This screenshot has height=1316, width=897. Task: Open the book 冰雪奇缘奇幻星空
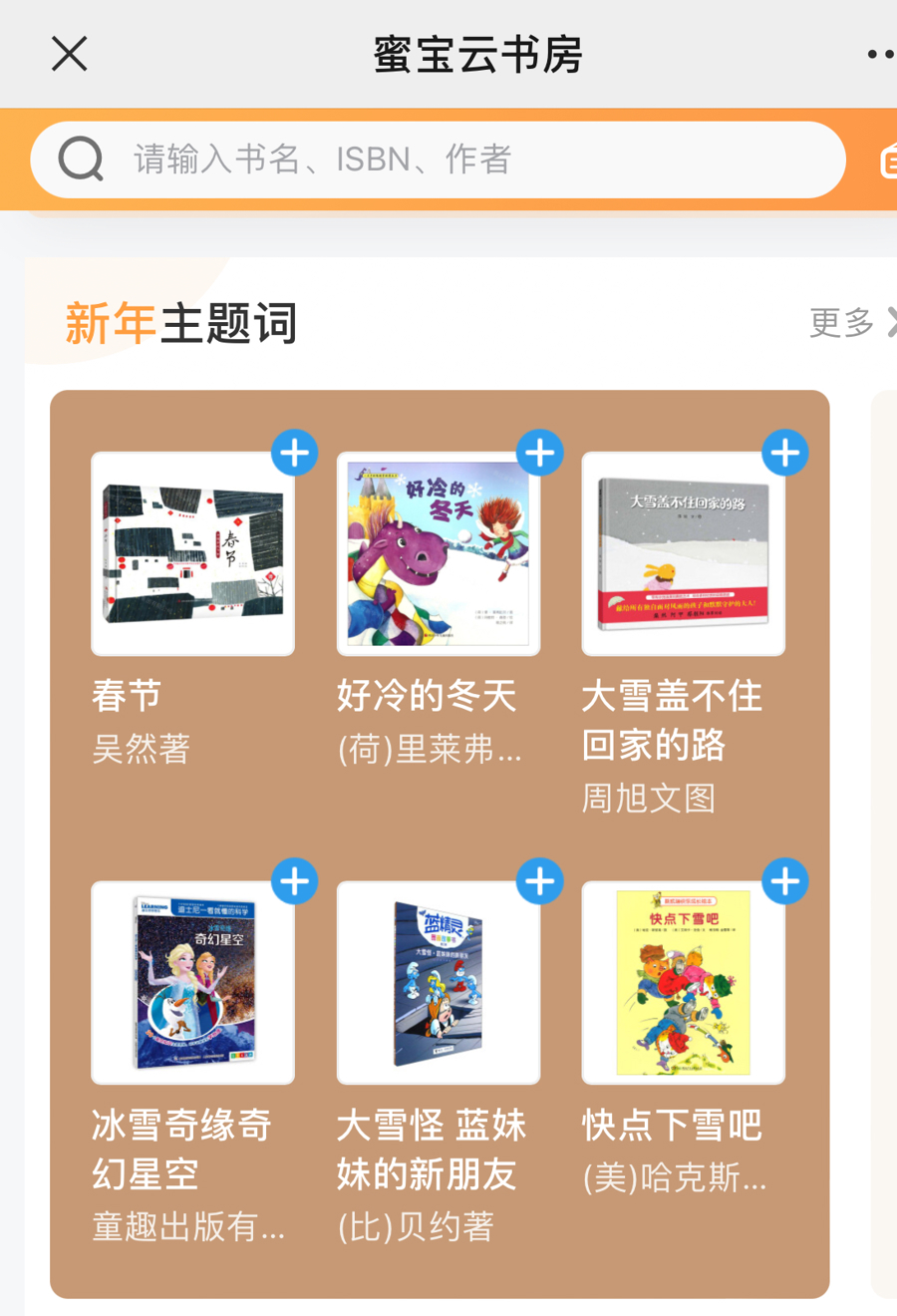click(192, 983)
